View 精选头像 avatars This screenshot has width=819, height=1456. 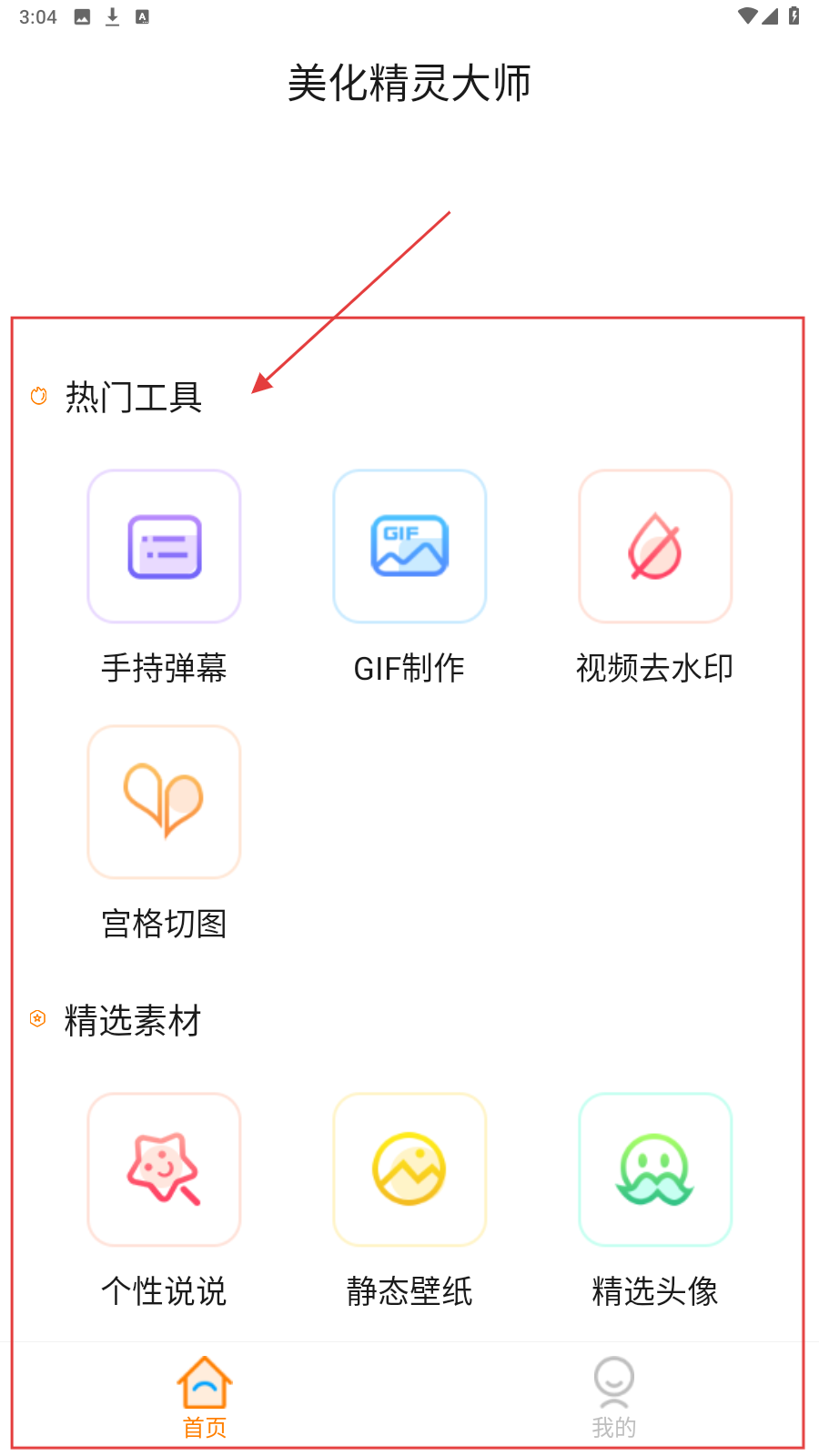tap(655, 1170)
